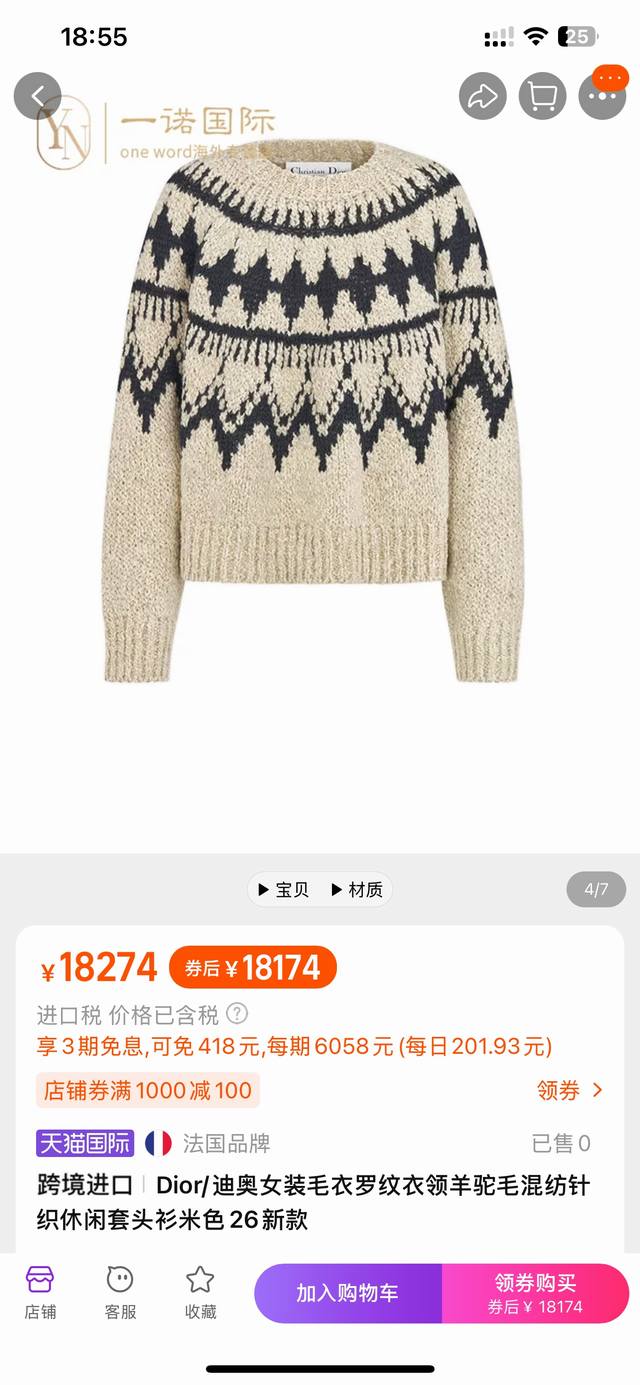
Task: Open the more options menu
Action: point(602,96)
